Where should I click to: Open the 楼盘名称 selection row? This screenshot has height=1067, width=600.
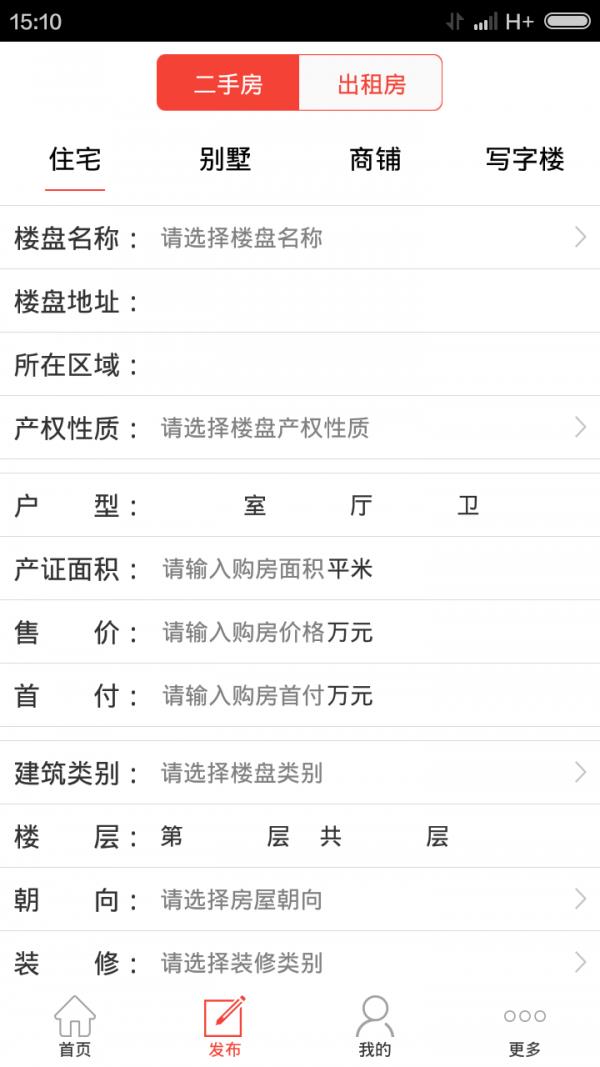[x=300, y=237]
